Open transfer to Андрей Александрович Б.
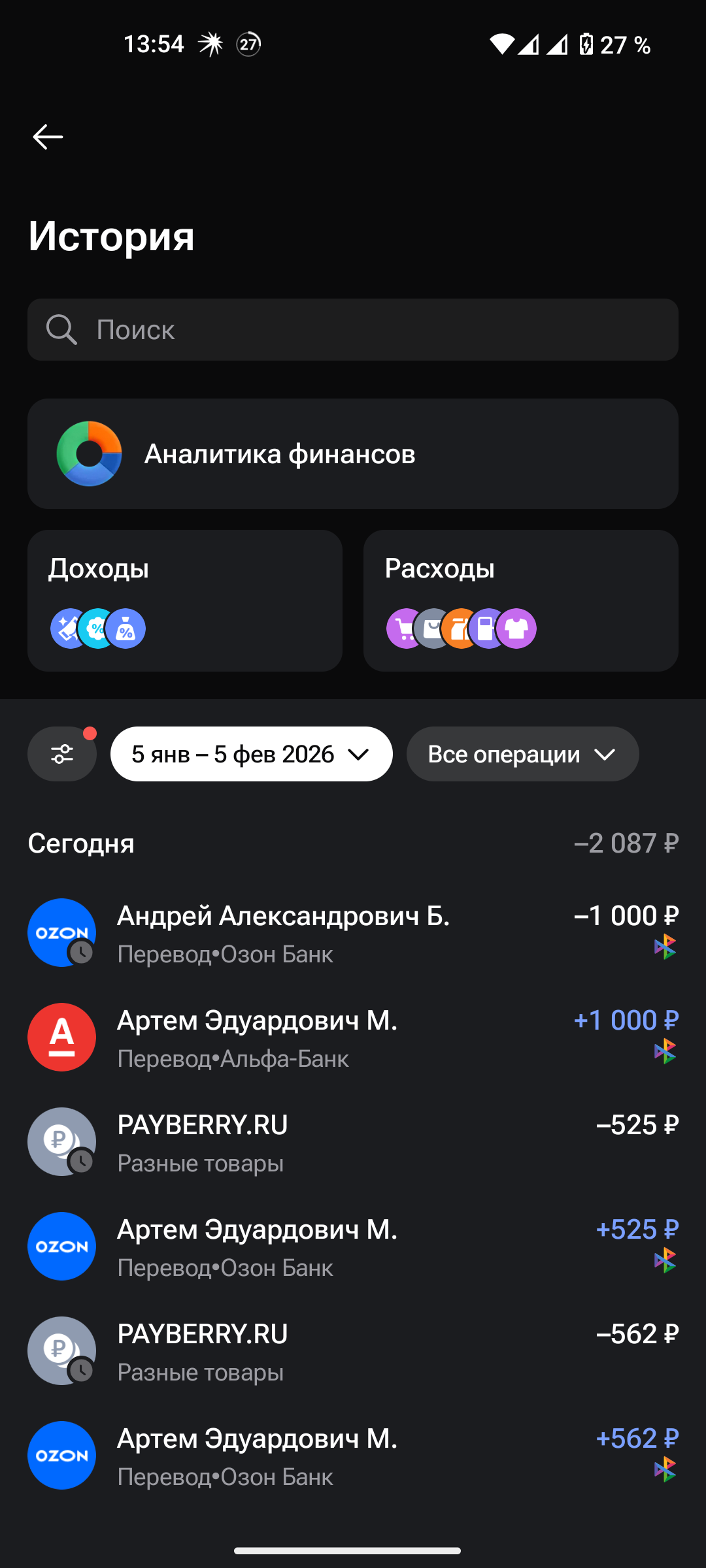Screen dimensions: 706x1568 tap(353, 933)
